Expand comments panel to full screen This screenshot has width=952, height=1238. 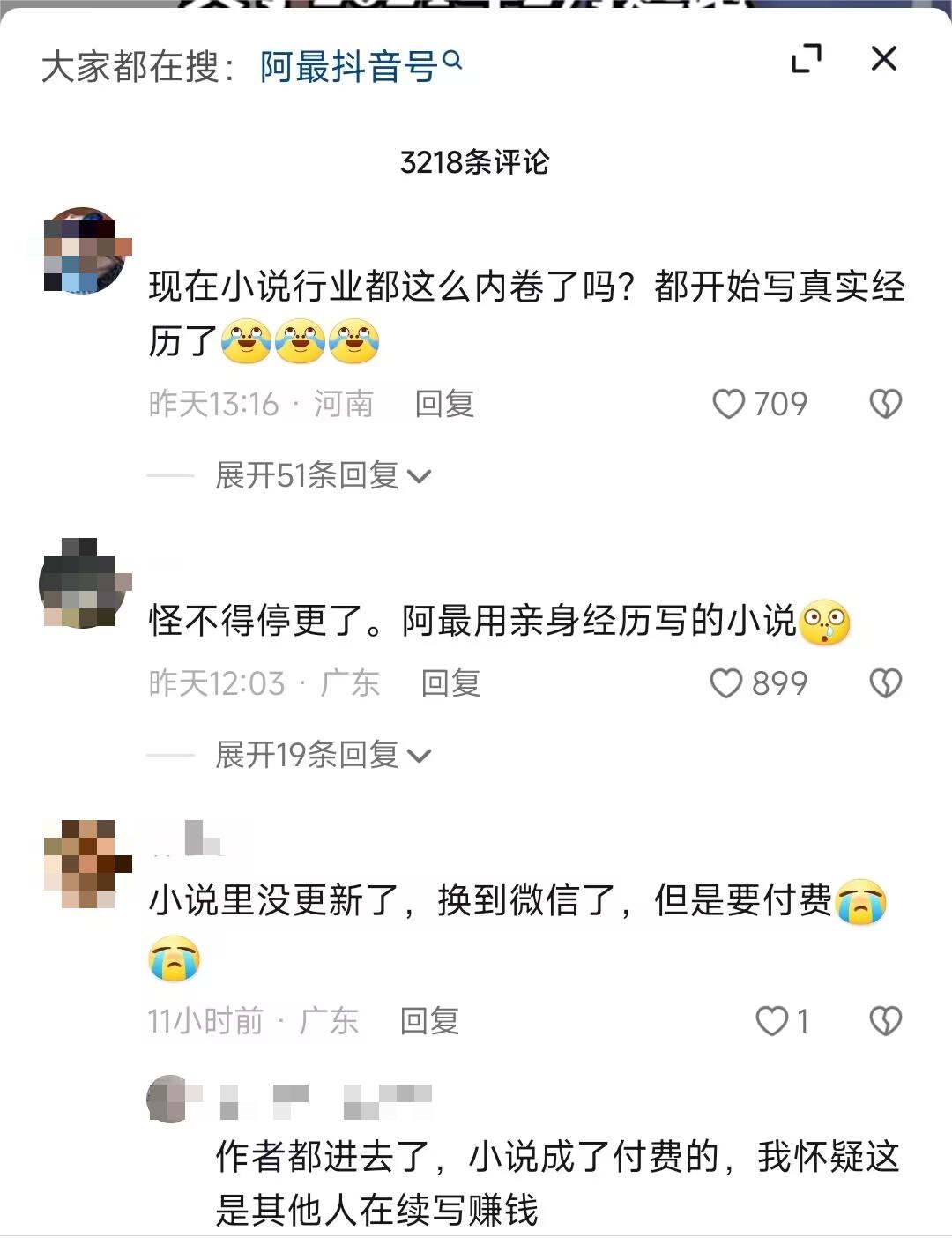point(807,59)
